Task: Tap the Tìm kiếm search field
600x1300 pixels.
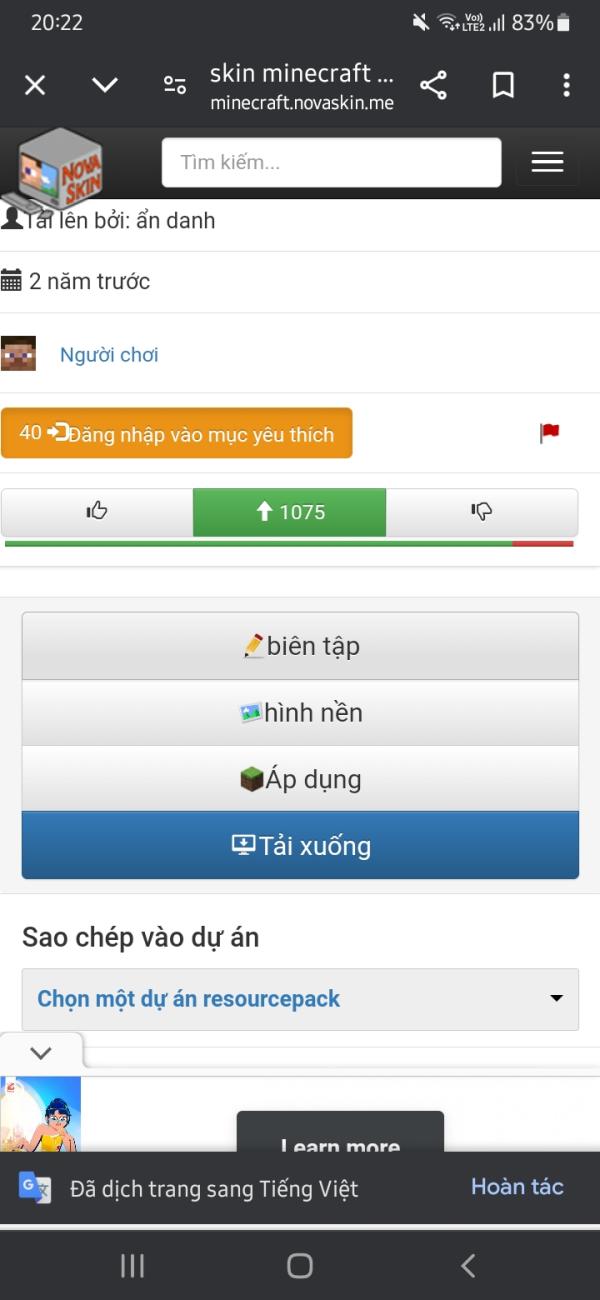Action: click(x=331, y=162)
